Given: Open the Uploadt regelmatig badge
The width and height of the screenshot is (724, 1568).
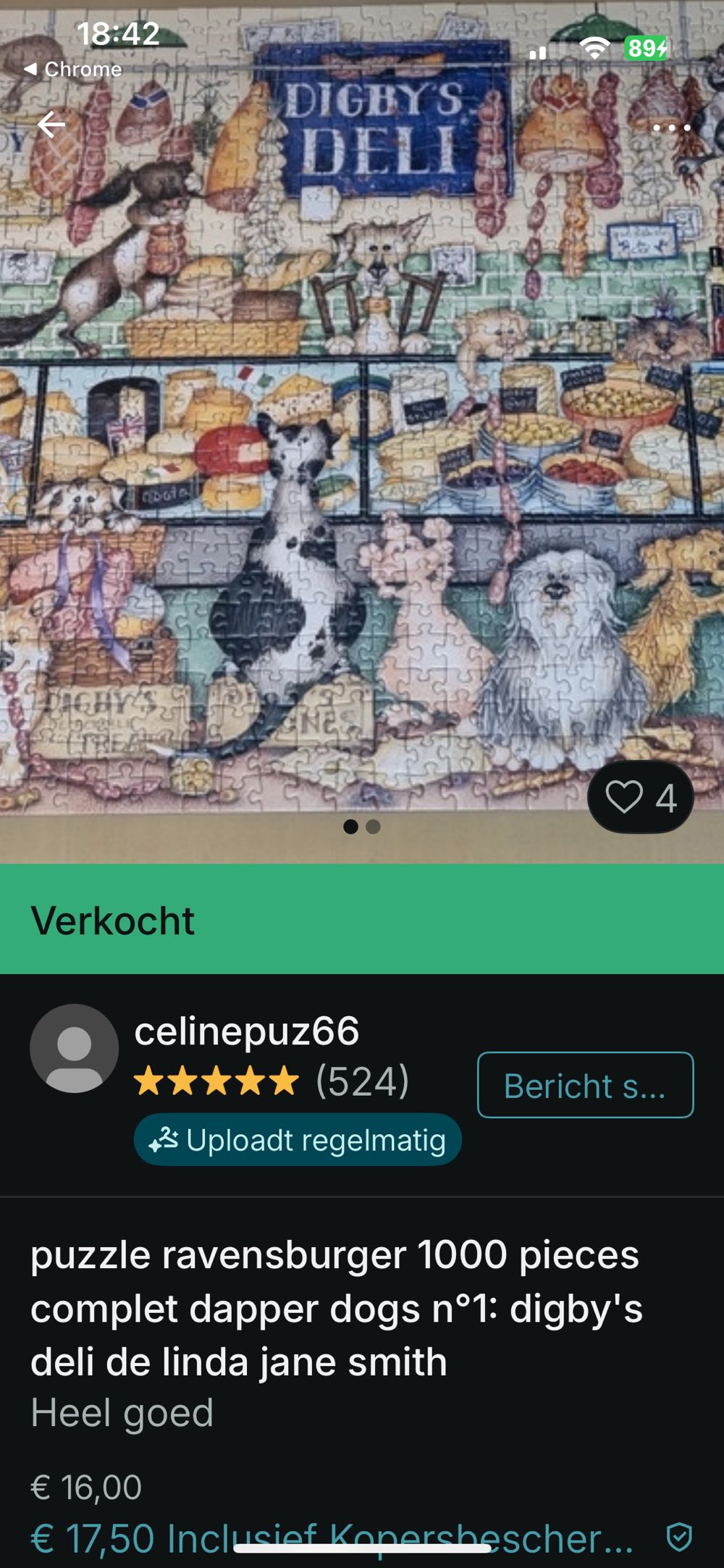Looking at the screenshot, I should coord(297,1139).
